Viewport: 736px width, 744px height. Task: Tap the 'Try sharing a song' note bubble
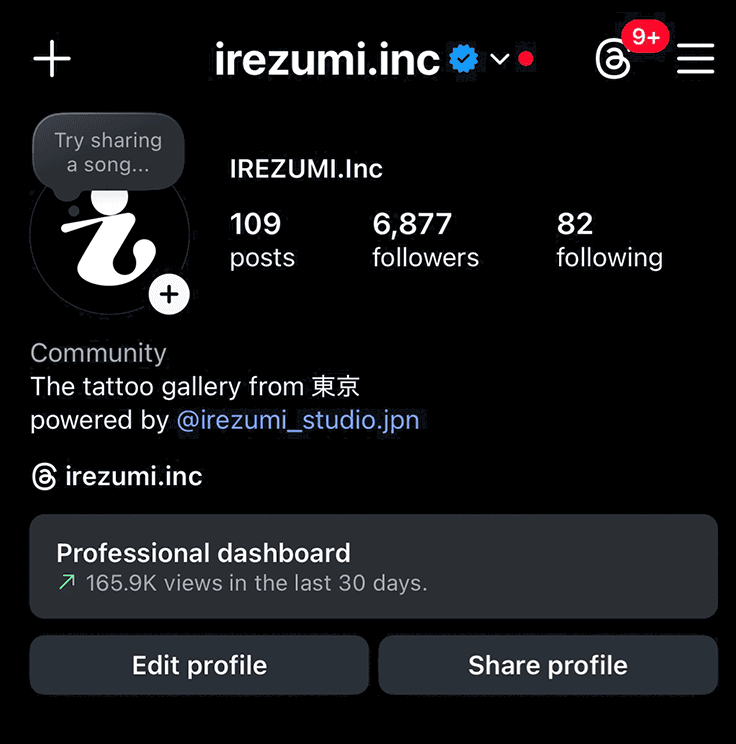(108, 152)
